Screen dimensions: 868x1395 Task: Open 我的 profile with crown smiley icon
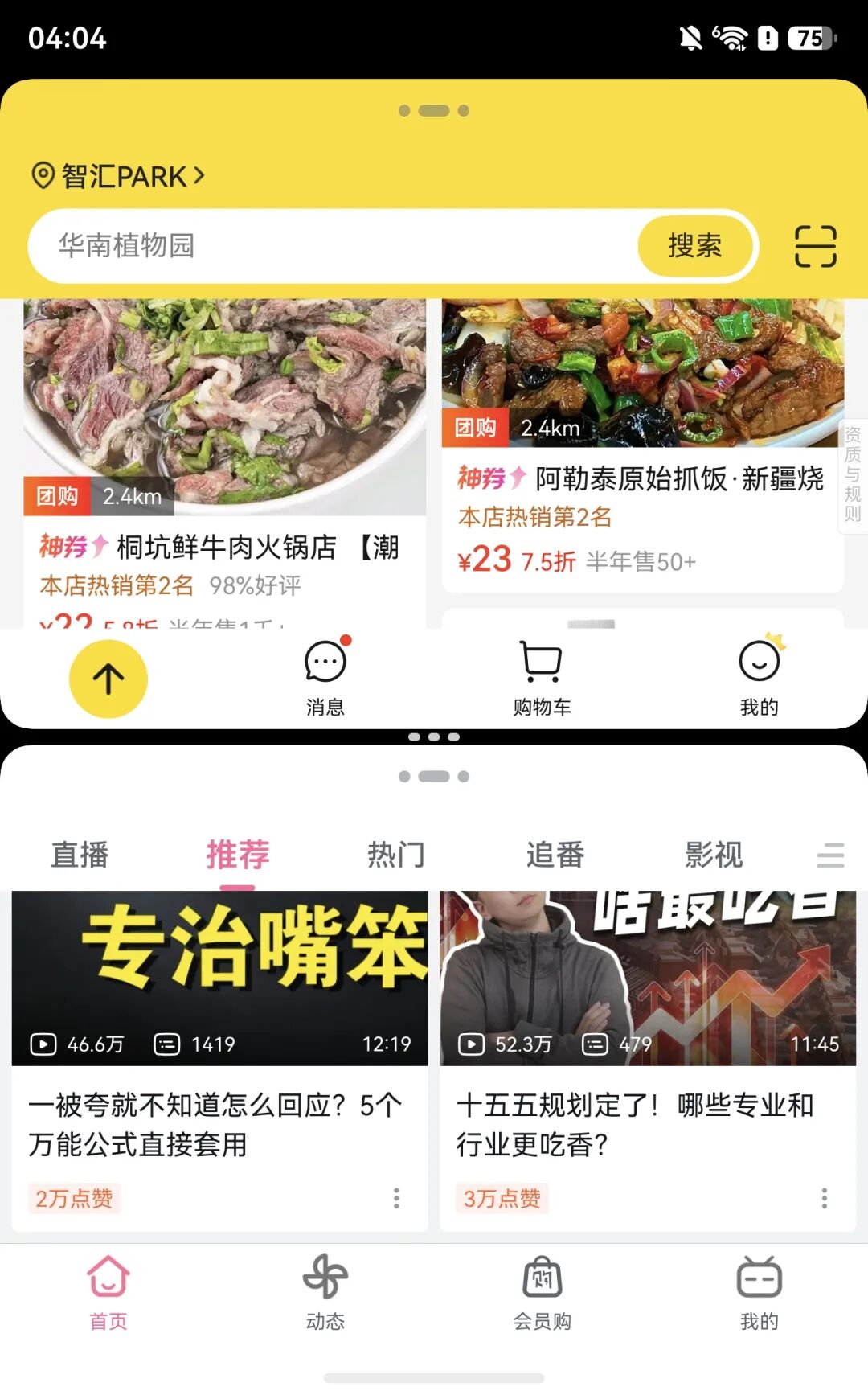(x=759, y=678)
